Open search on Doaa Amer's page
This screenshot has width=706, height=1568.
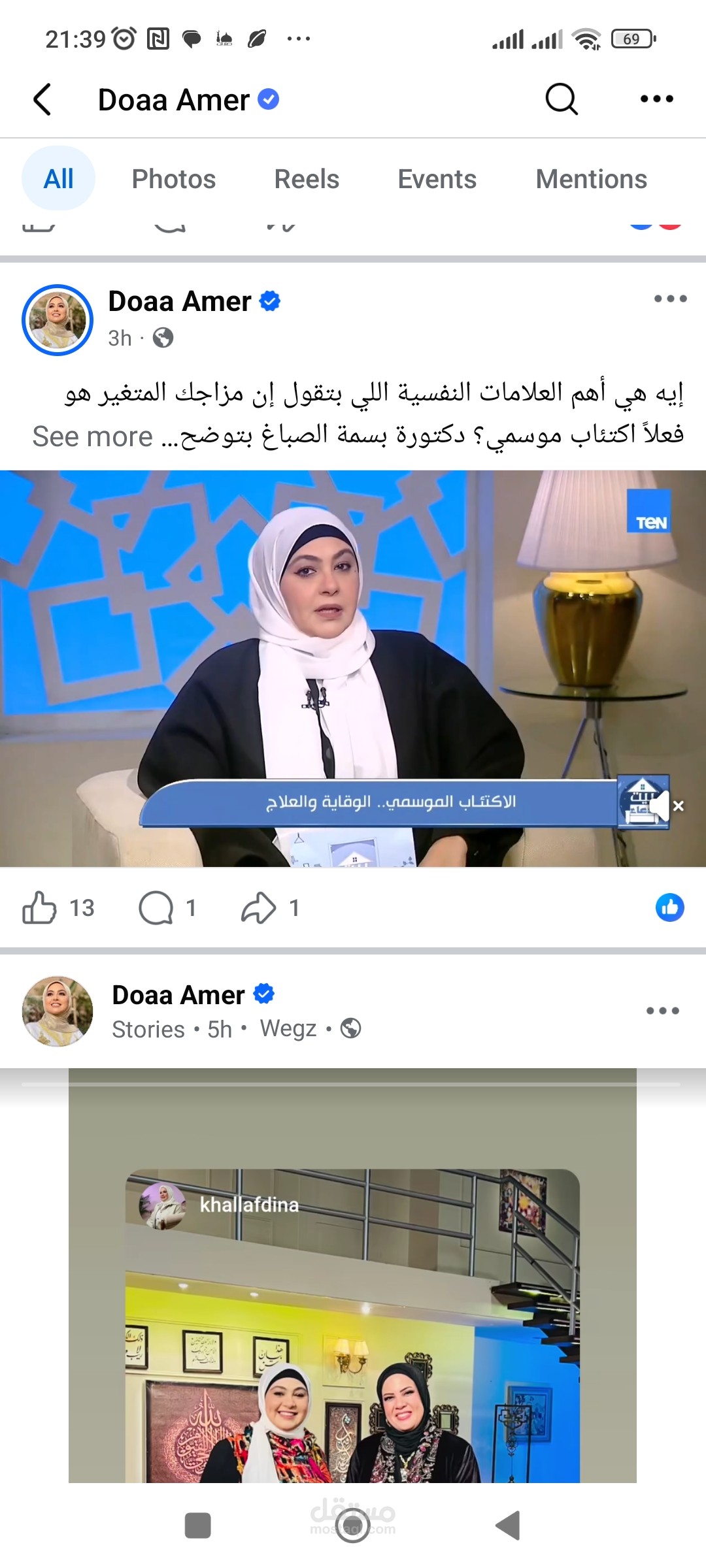(561, 99)
